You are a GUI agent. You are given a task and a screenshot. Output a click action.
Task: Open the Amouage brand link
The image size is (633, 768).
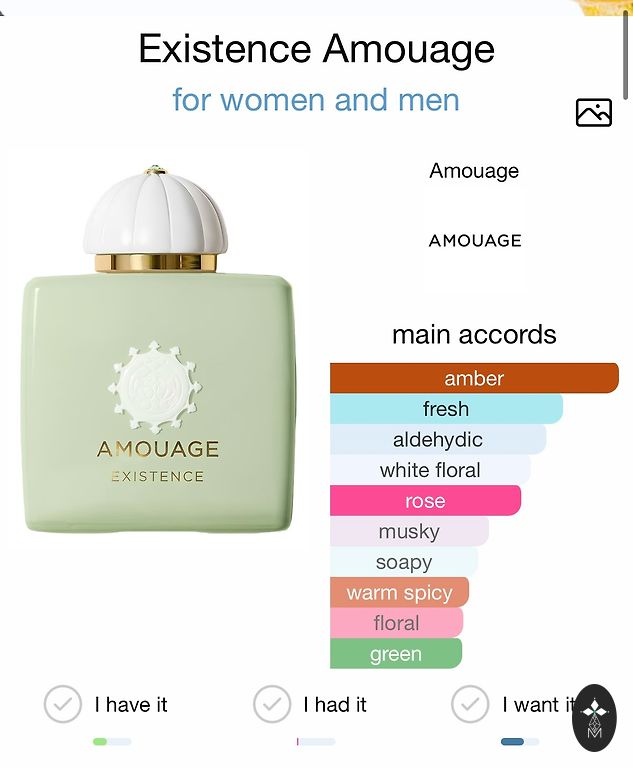(474, 171)
